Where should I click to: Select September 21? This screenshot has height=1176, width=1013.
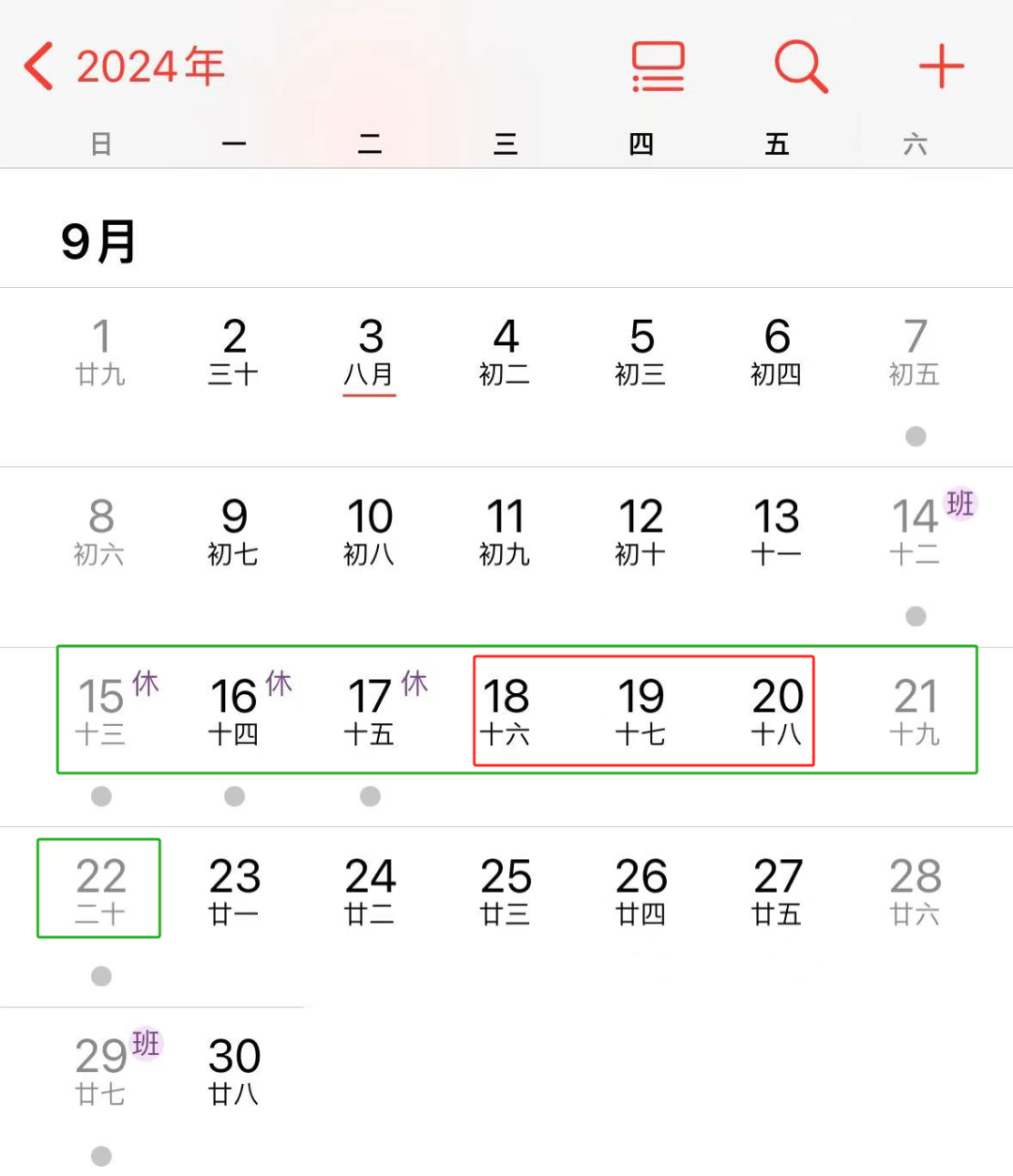[x=915, y=711]
